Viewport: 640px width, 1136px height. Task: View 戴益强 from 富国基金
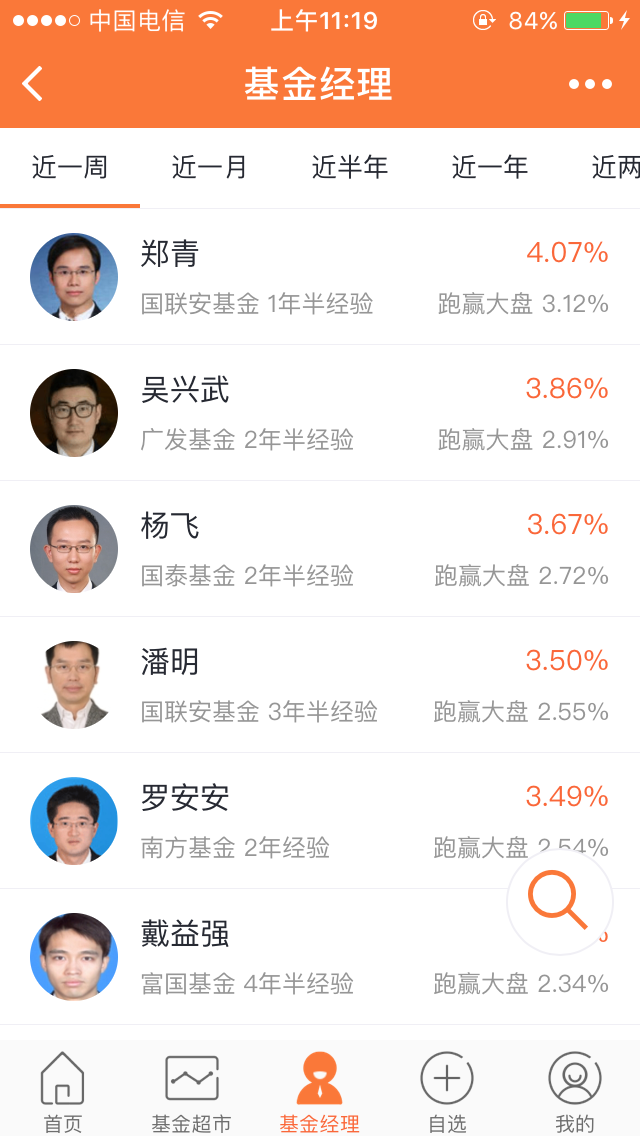[x=300, y=957]
